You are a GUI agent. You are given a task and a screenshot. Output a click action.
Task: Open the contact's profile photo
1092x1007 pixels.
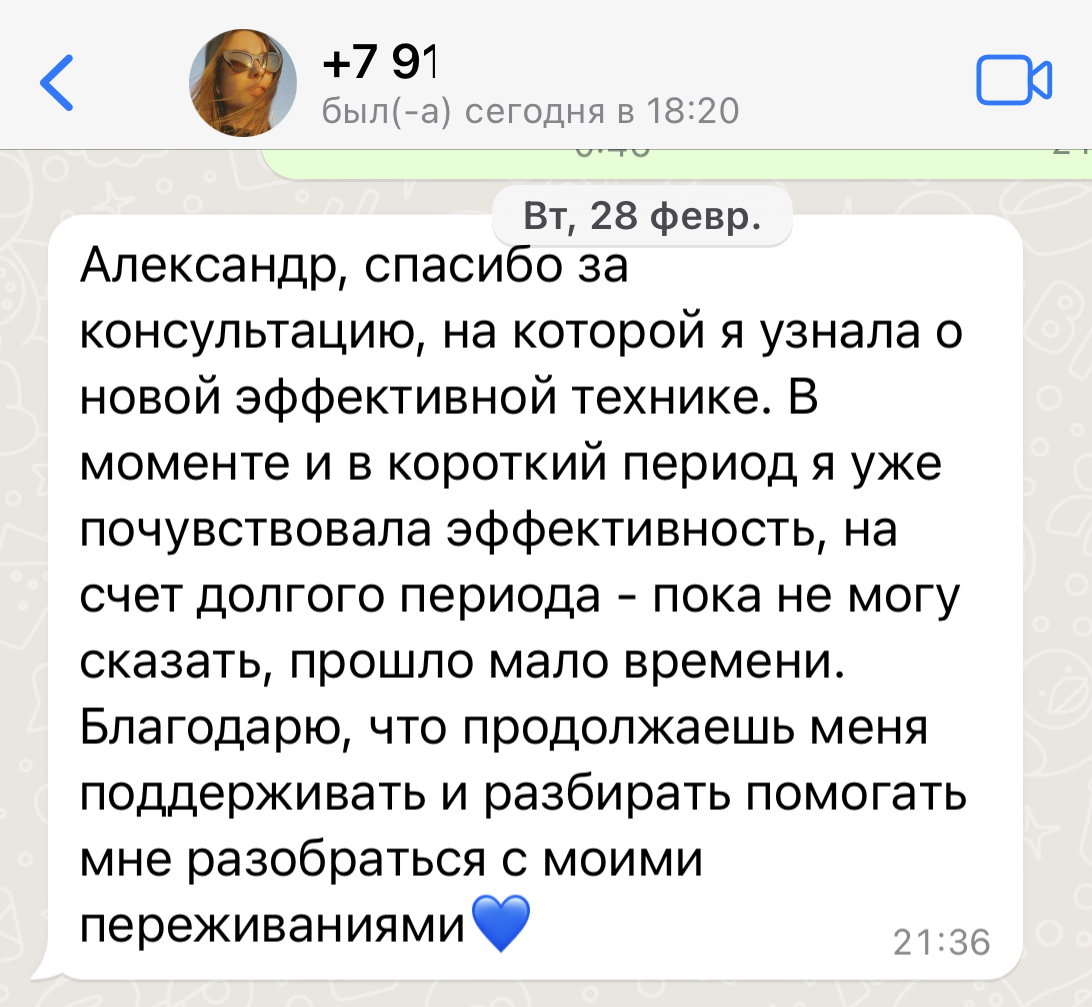(243, 82)
